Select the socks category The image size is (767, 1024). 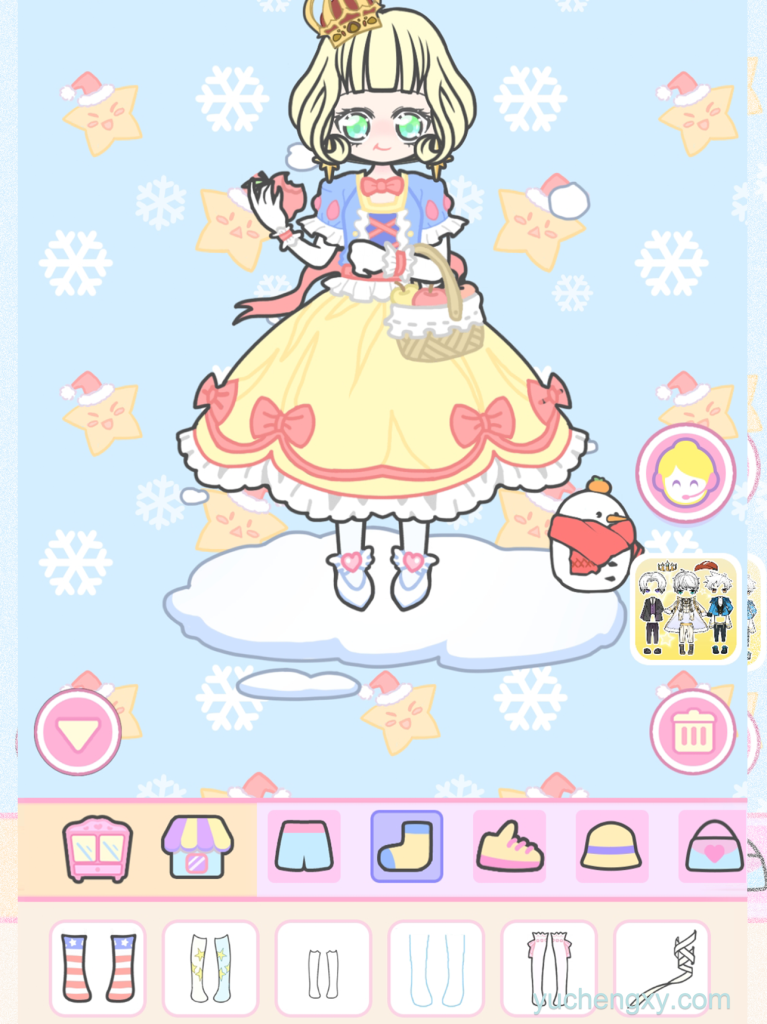click(406, 846)
